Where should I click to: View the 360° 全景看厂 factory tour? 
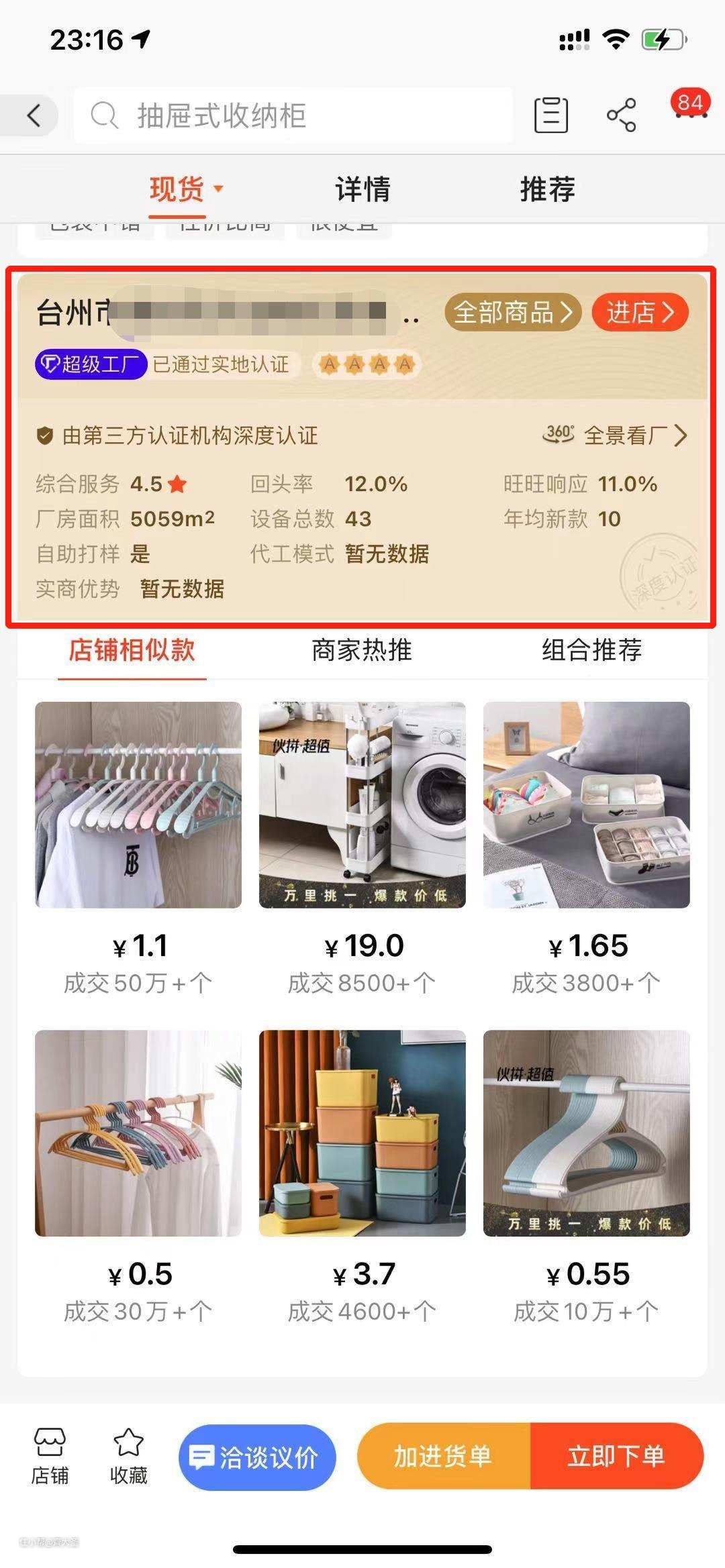(x=615, y=435)
